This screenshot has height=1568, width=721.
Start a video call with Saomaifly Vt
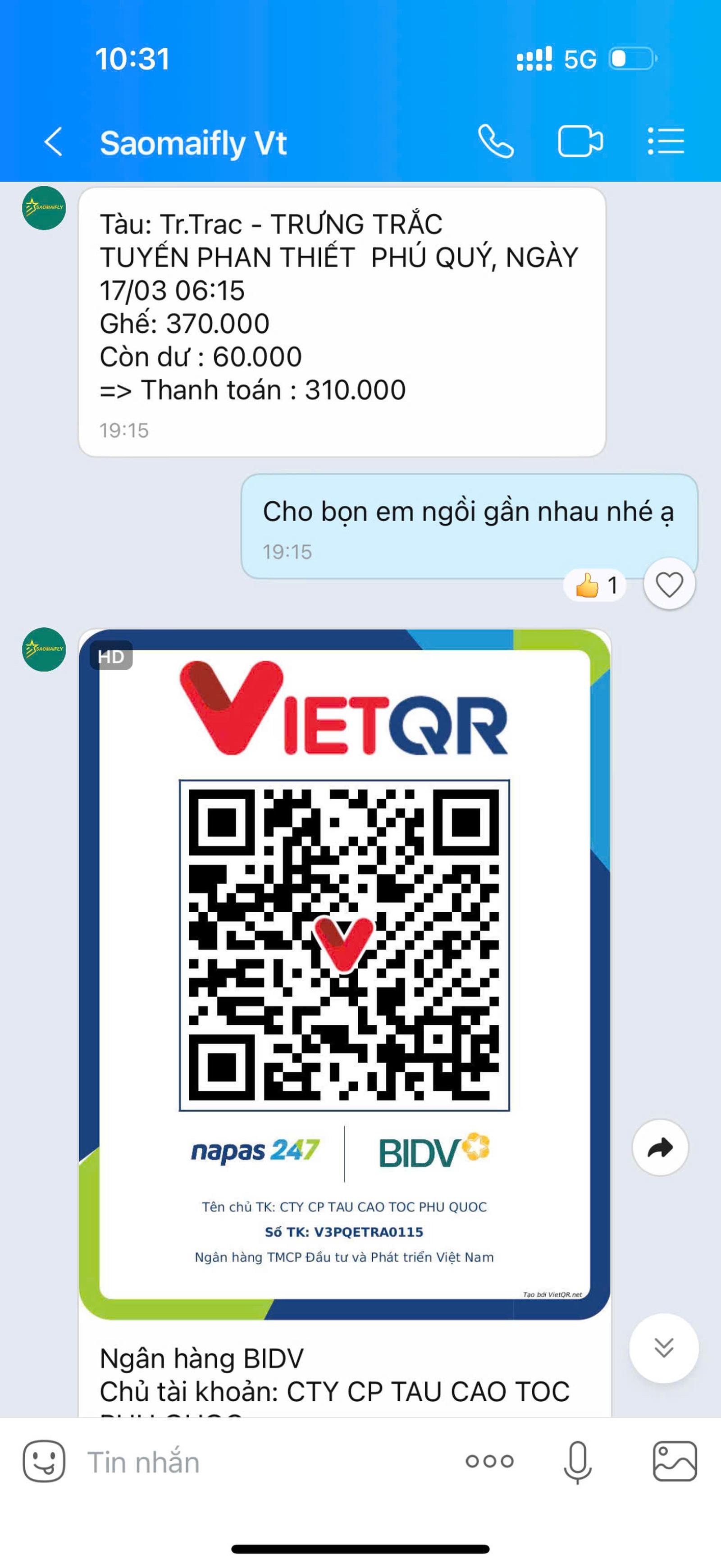[x=579, y=141]
